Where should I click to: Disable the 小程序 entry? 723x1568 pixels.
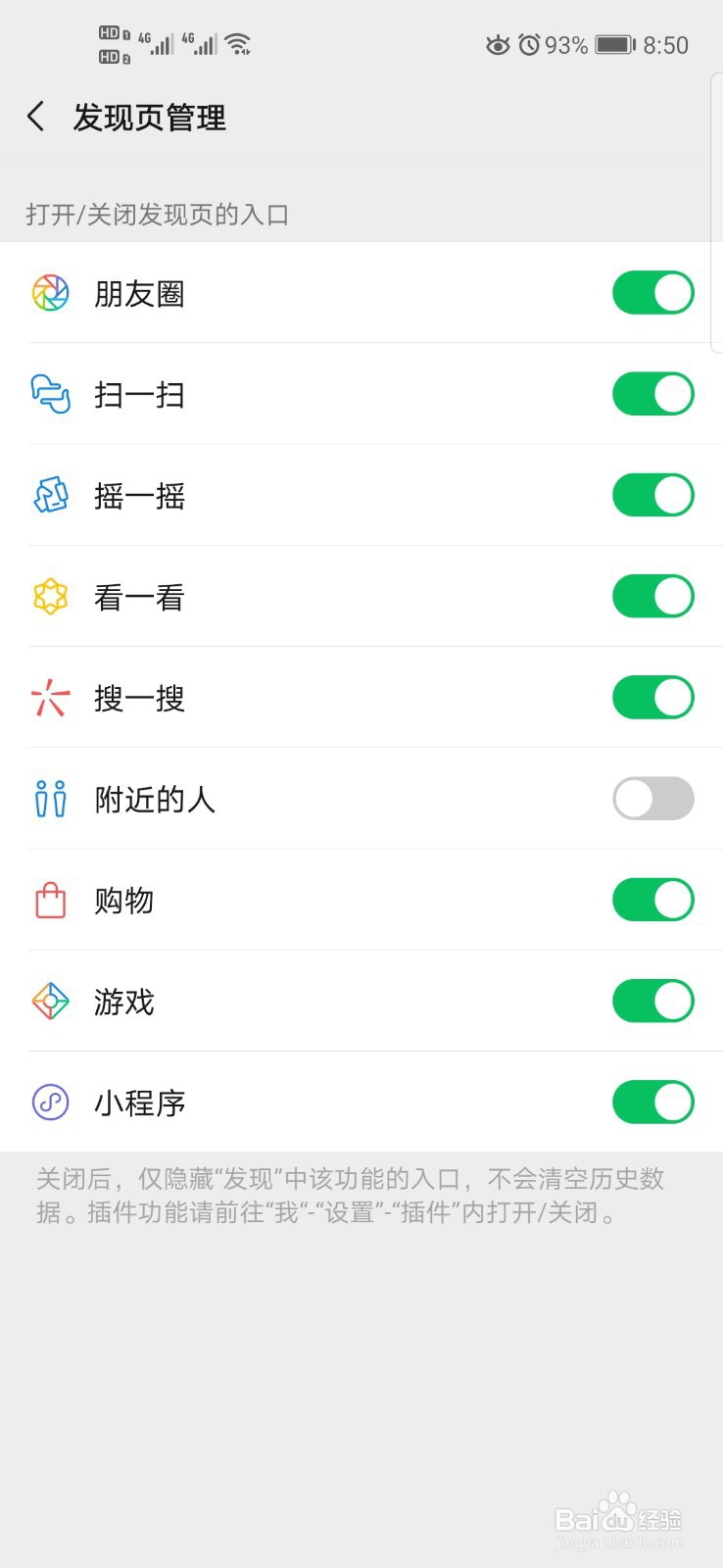[x=652, y=1102]
